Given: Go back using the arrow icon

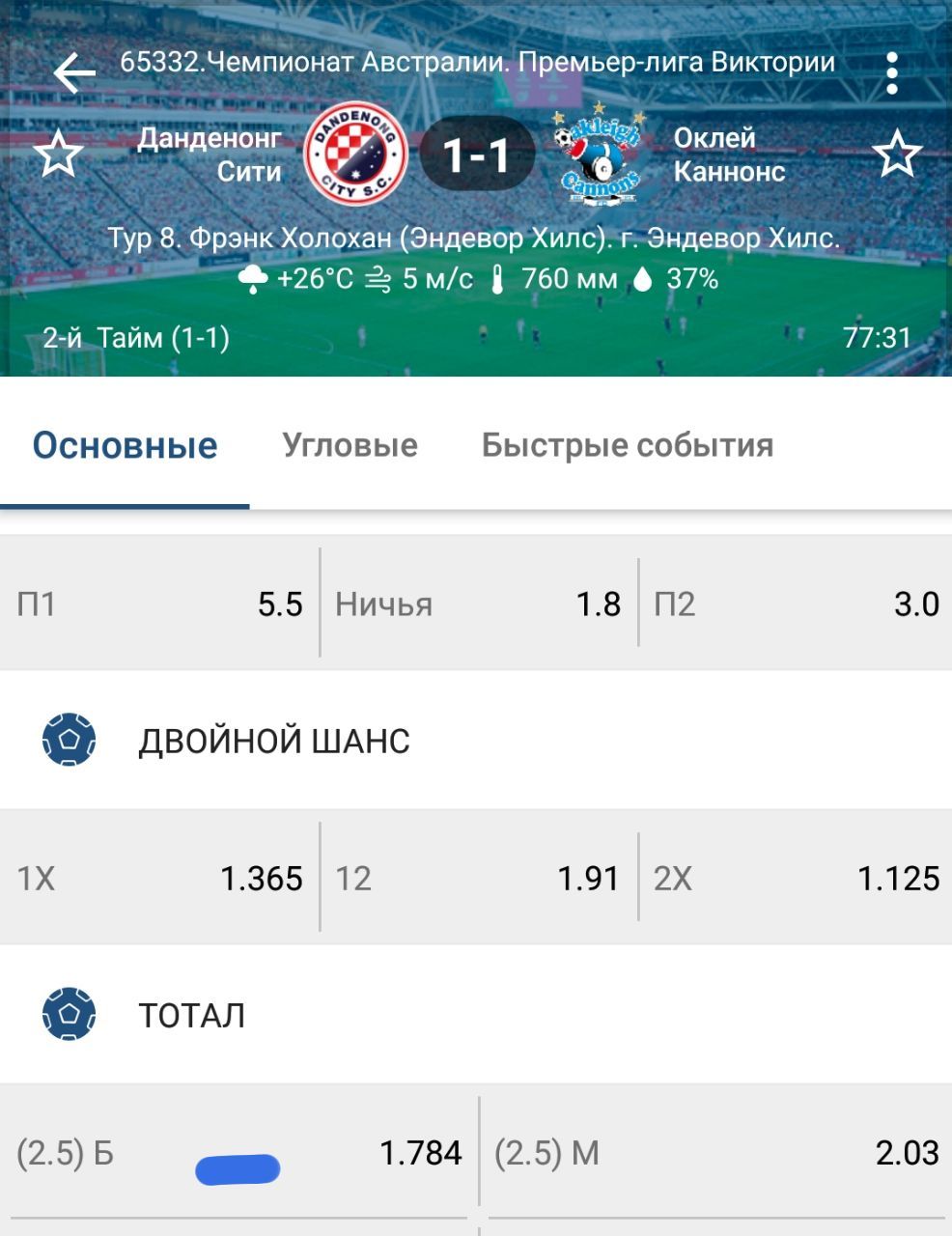Looking at the screenshot, I should coord(73,72).
